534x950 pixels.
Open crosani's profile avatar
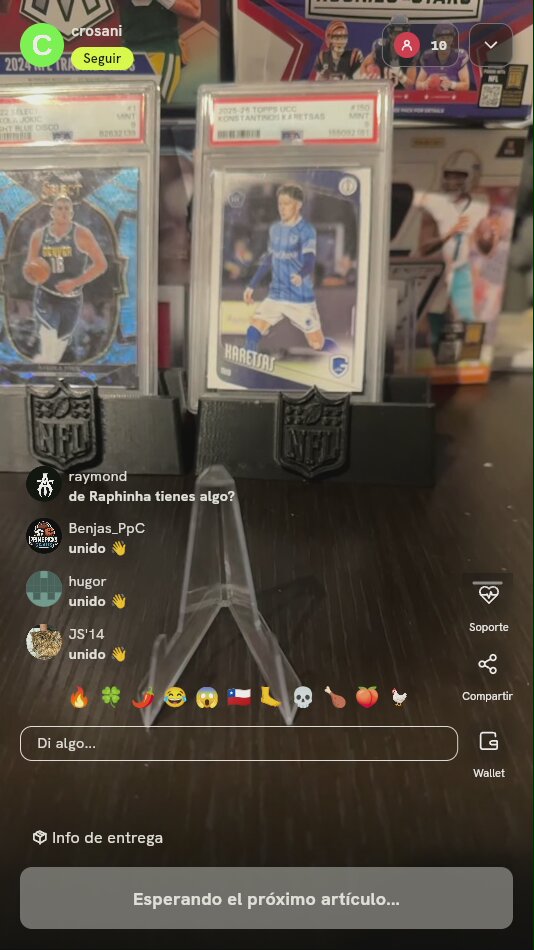click(42, 45)
